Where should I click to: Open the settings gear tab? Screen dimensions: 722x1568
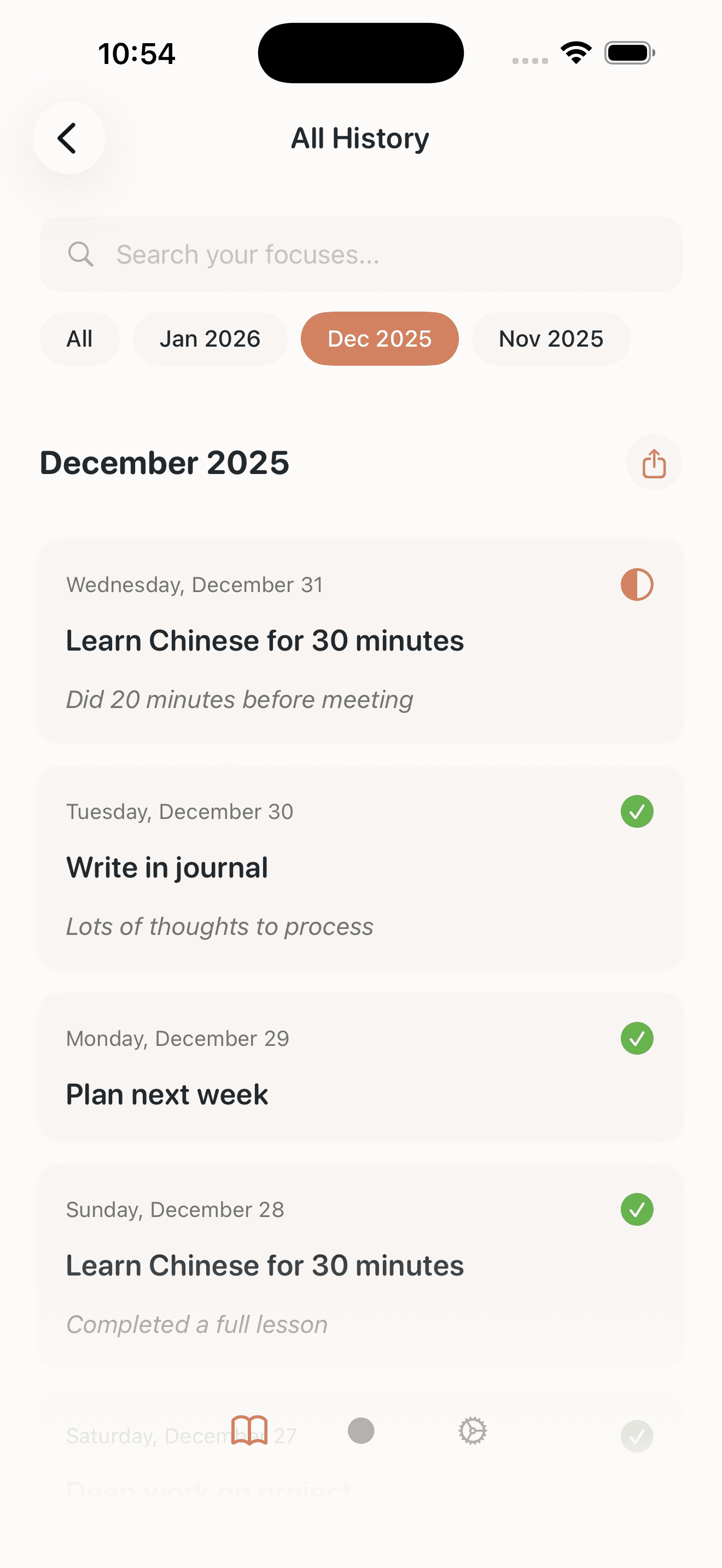coord(473,1430)
